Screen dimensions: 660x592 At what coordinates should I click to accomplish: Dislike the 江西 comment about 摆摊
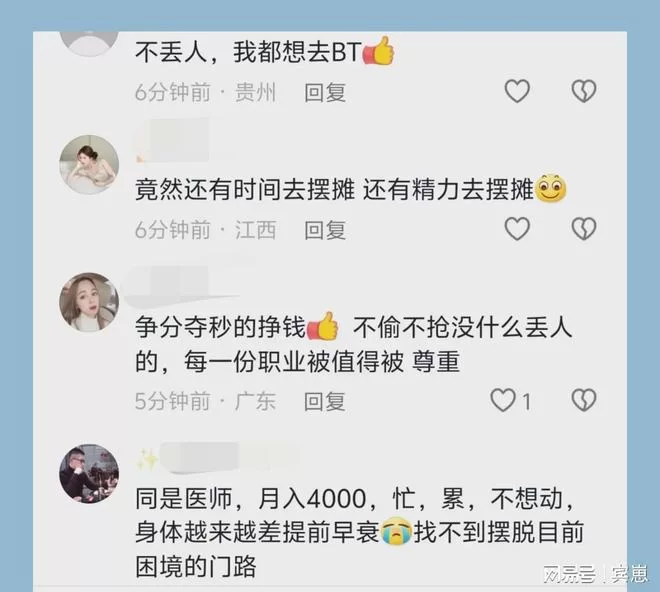583,229
